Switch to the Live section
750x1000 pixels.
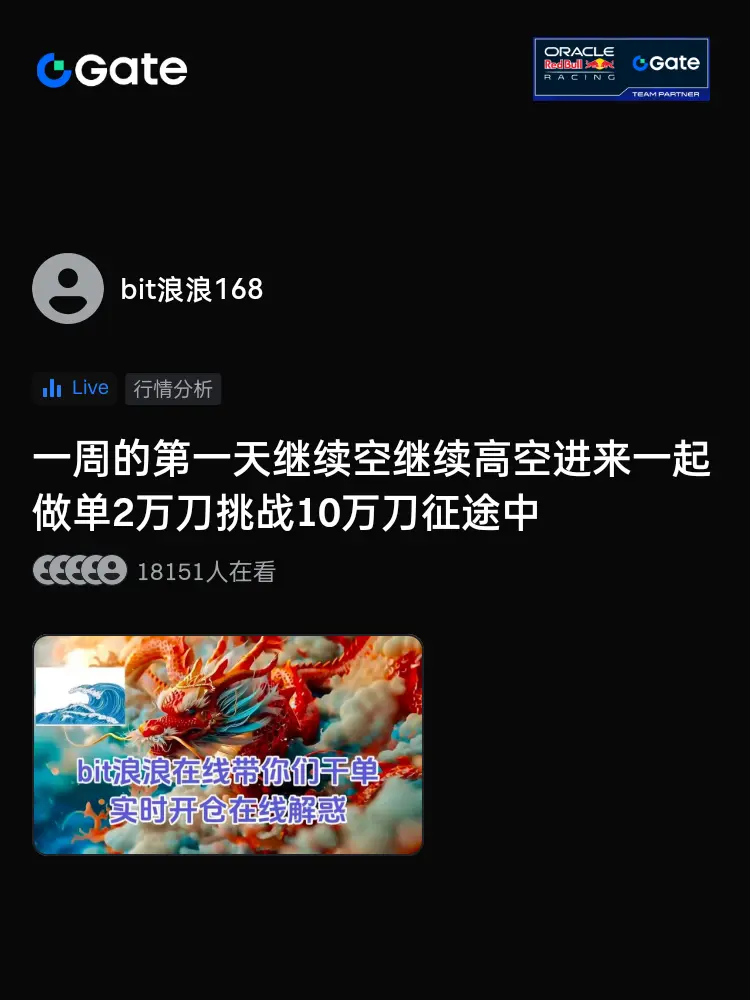click(x=73, y=388)
